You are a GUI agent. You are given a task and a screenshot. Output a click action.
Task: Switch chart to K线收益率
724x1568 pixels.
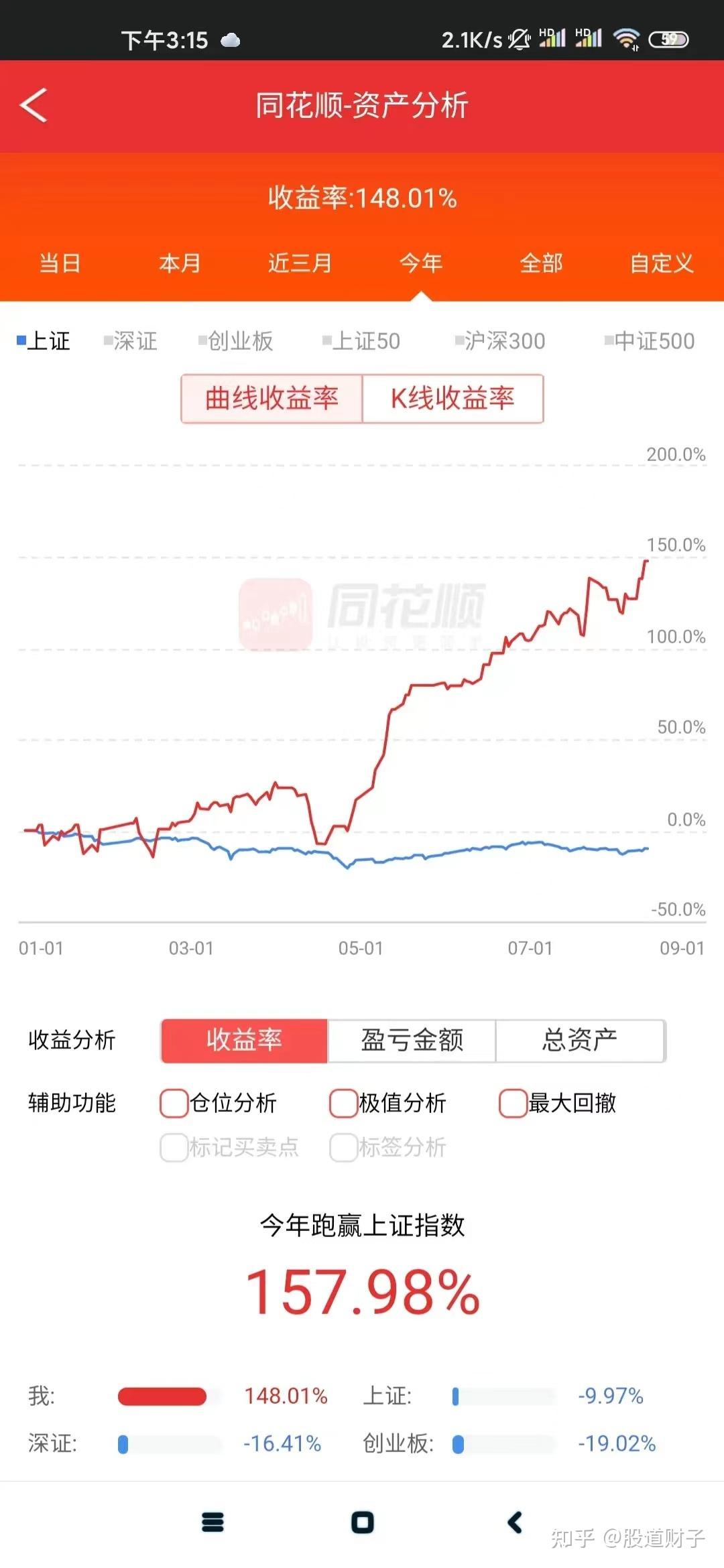click(x=453, y=399)
